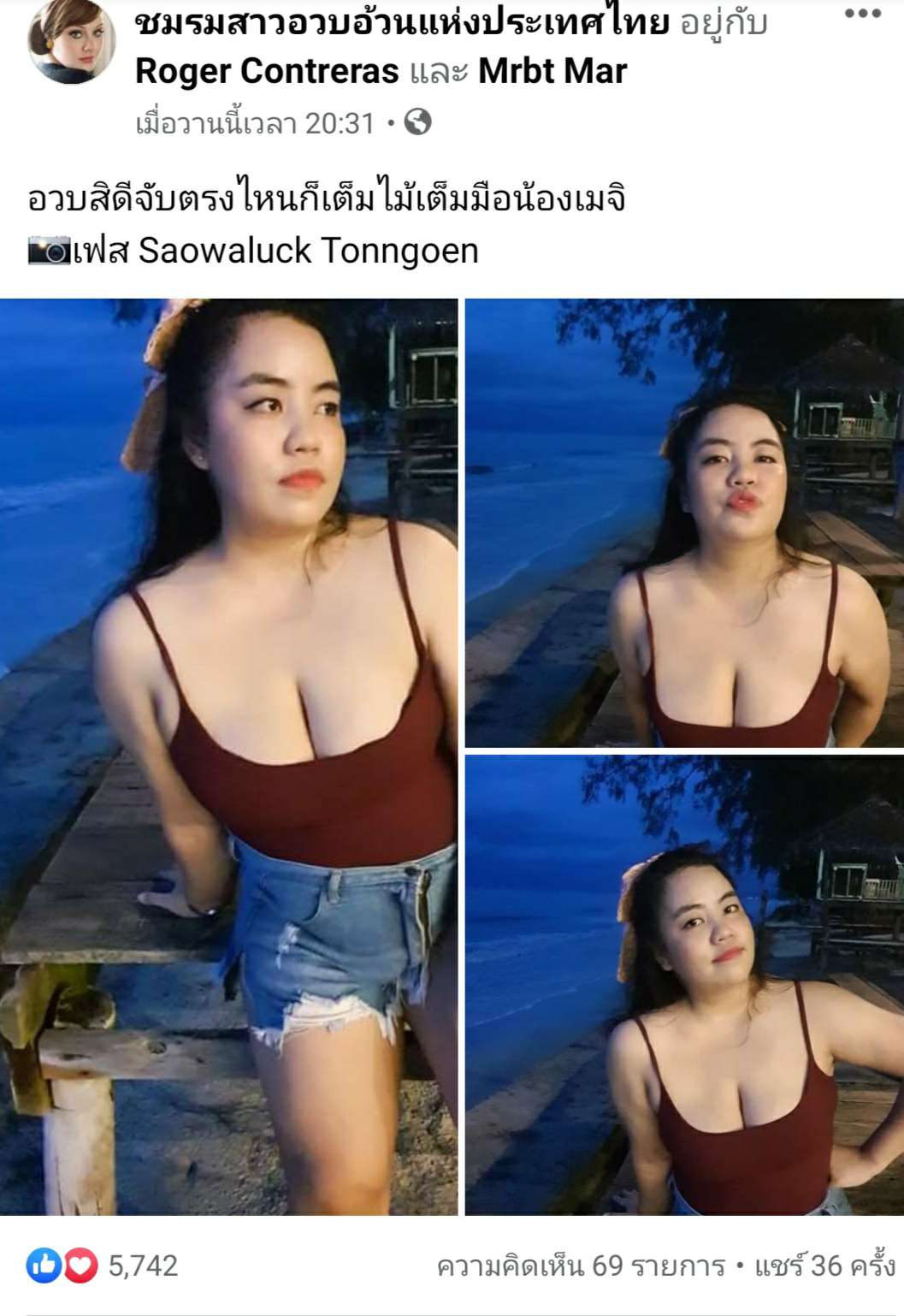Screen dimensions: 904x1316
Task: Open the bottom right photo
Action: point(684,985)
